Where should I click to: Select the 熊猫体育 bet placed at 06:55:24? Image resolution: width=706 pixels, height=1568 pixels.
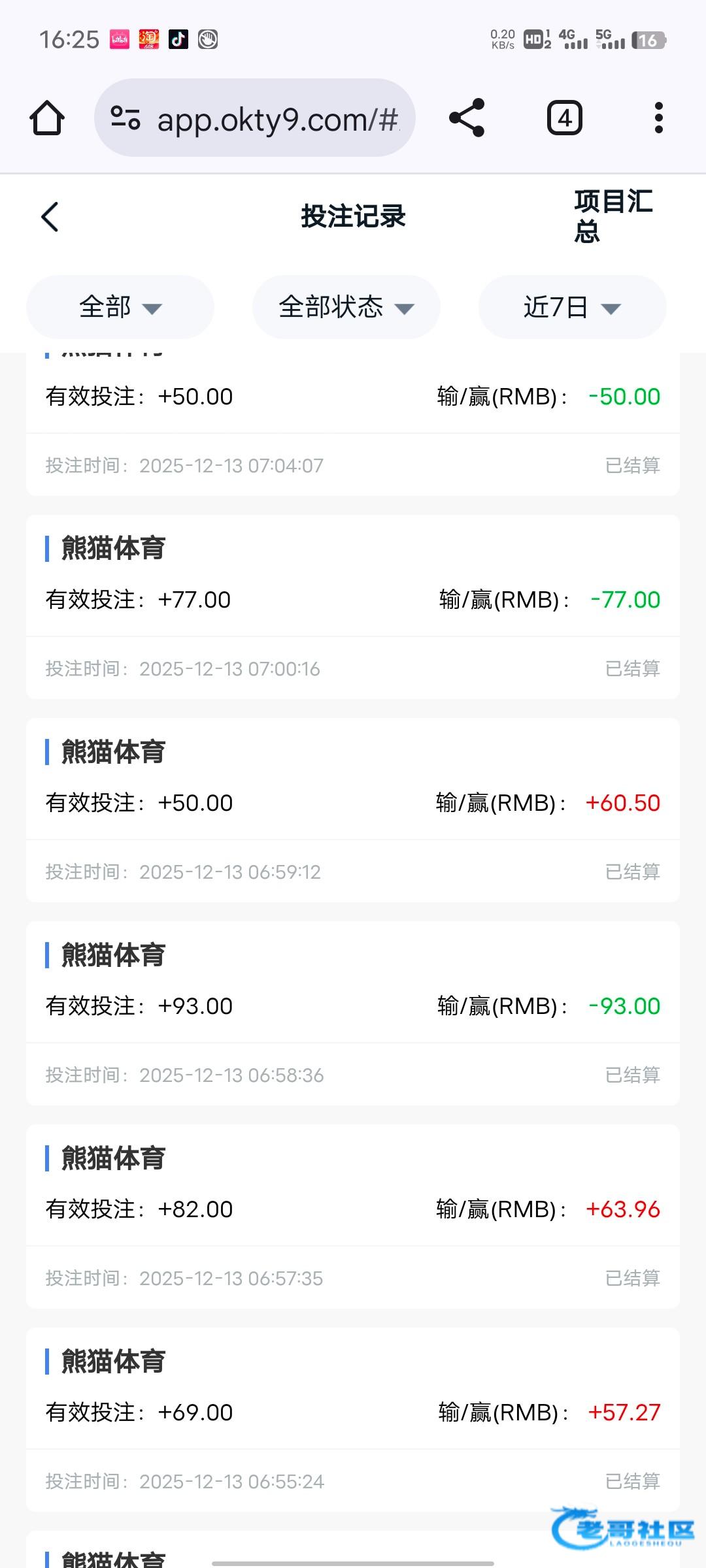(353, 1419)
